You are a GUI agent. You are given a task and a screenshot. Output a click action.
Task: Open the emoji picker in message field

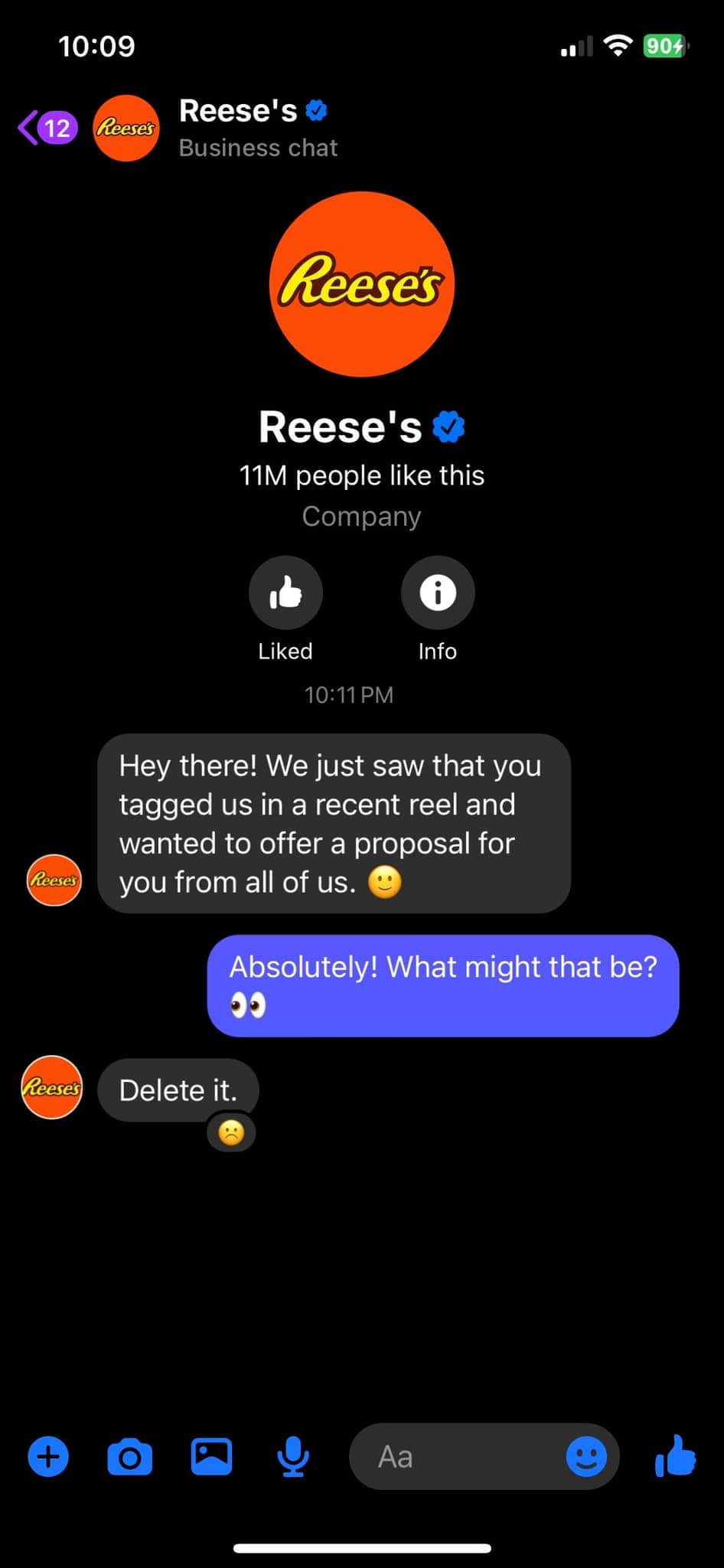tap(586, 1456)
